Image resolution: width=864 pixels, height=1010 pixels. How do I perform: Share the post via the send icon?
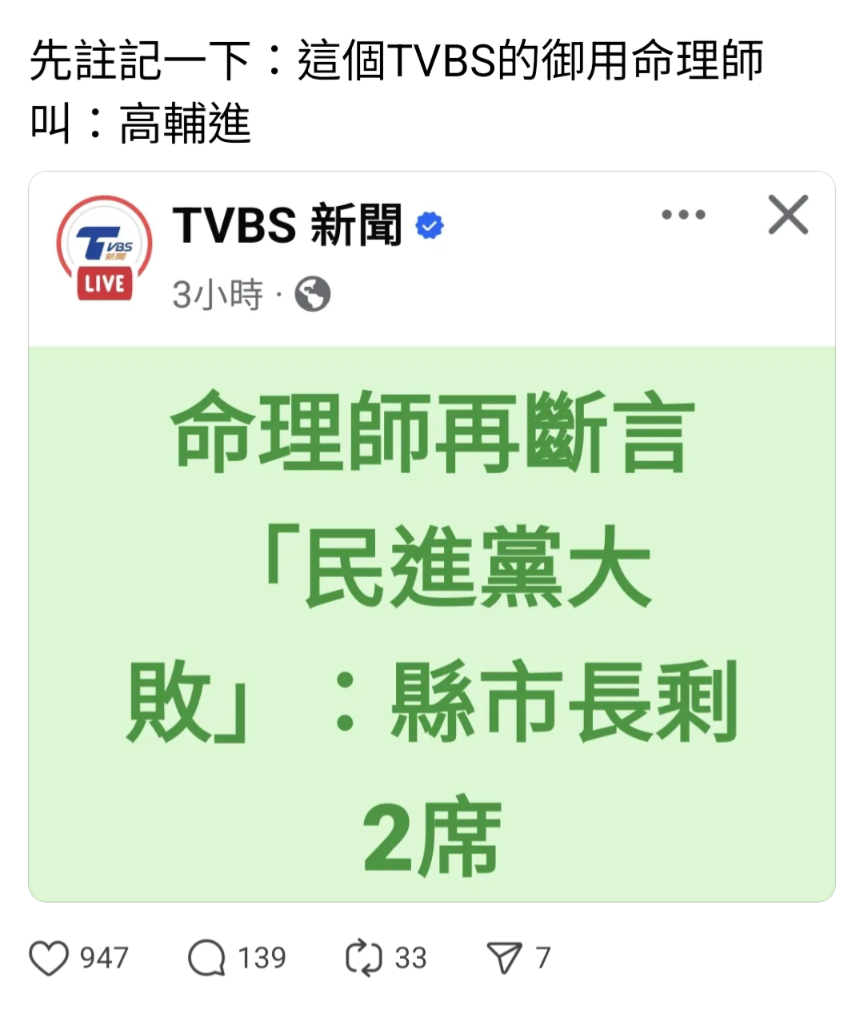pyautogui.click(x=503, y=958)
